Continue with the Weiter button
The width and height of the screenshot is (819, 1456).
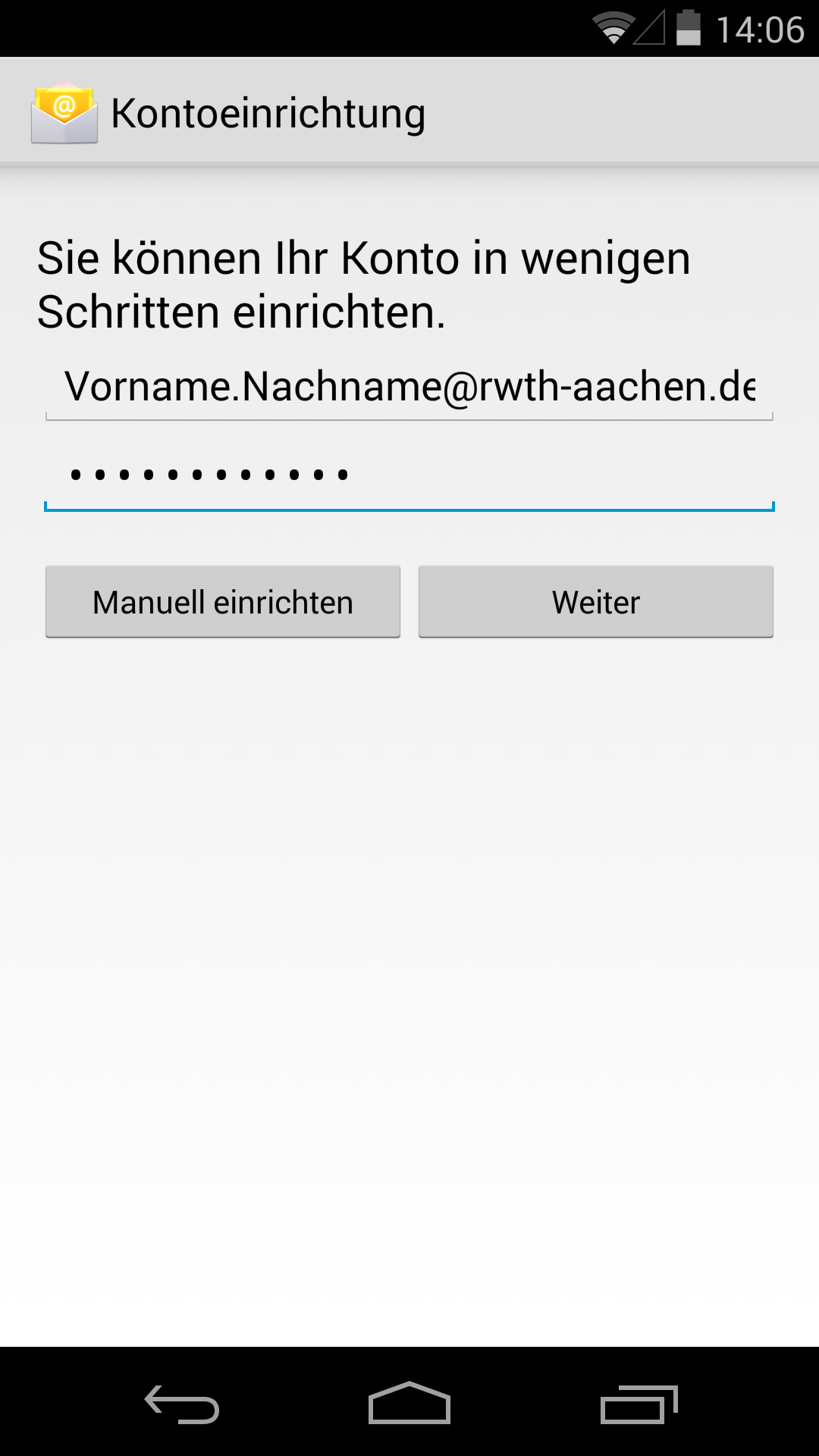tap(596, 602)
